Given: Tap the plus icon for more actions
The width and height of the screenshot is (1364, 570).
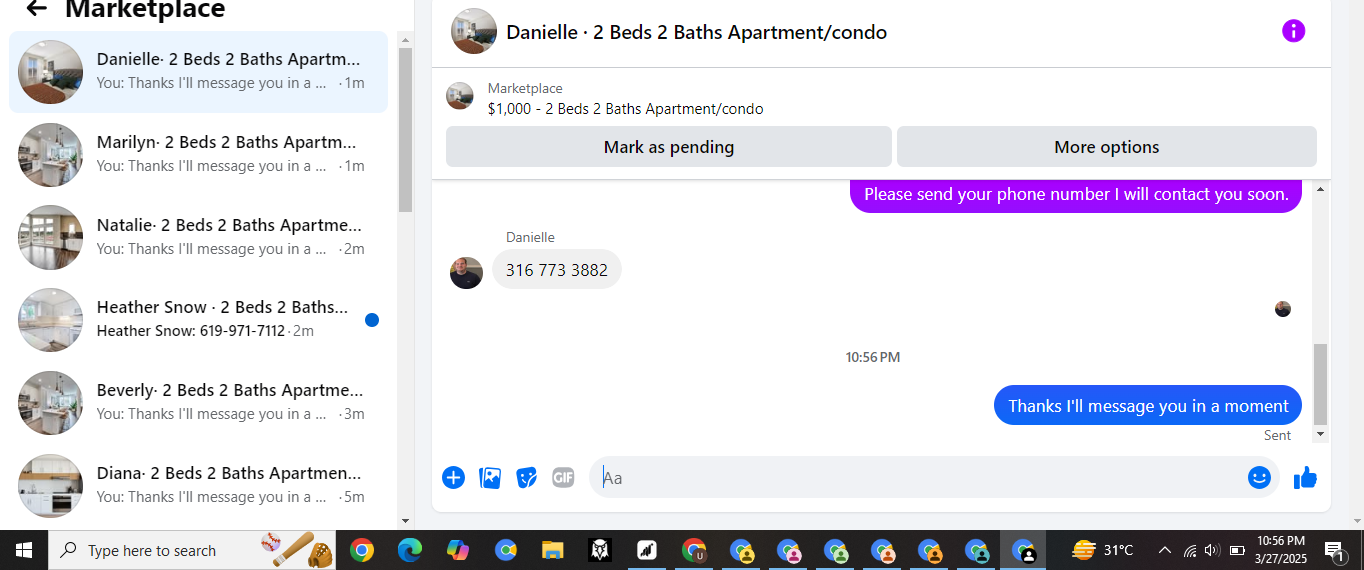Looking at the screenshot, I should click(x=453, y=477).
